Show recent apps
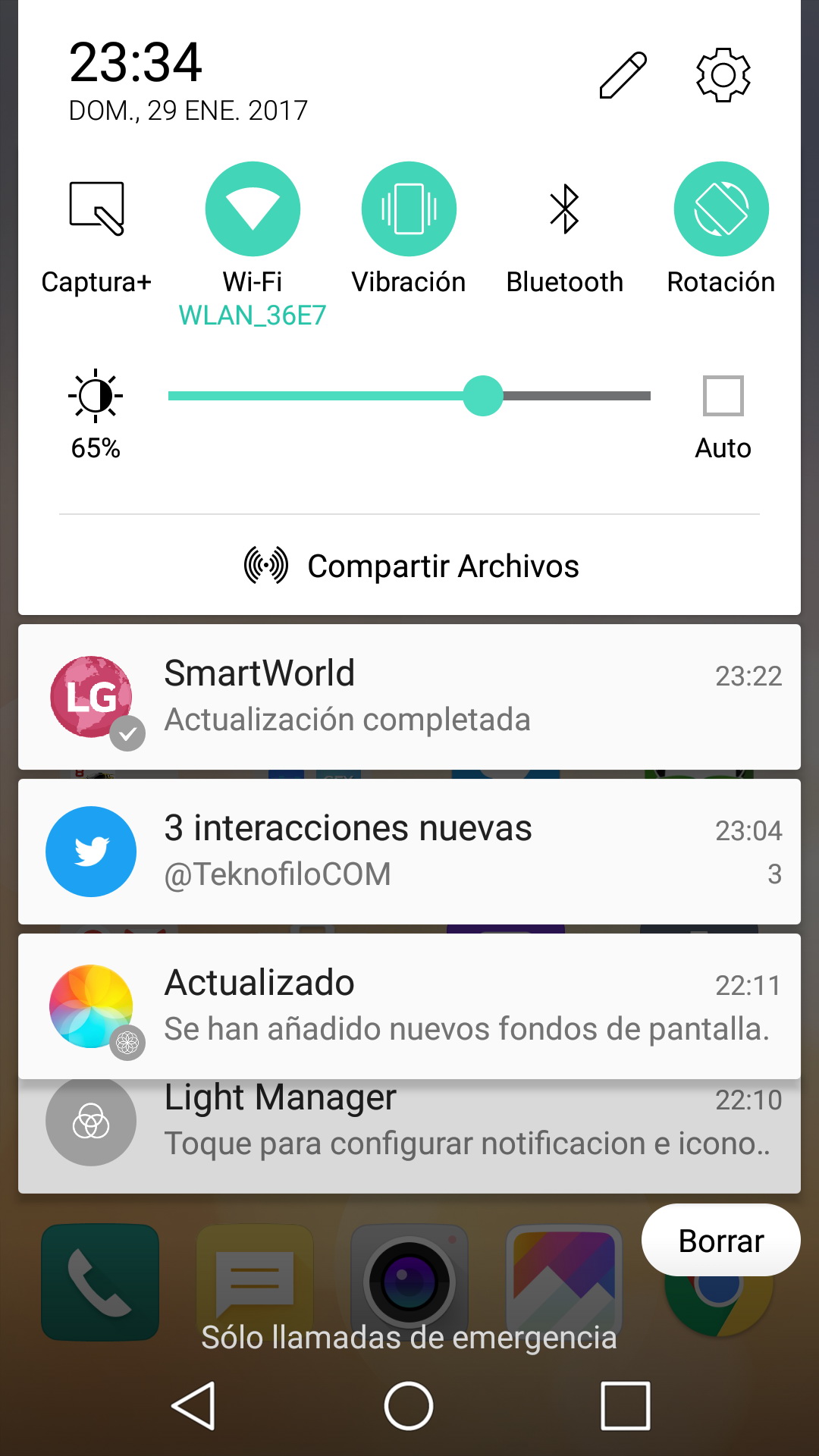819x1456 pixels. pos(626,1405)
